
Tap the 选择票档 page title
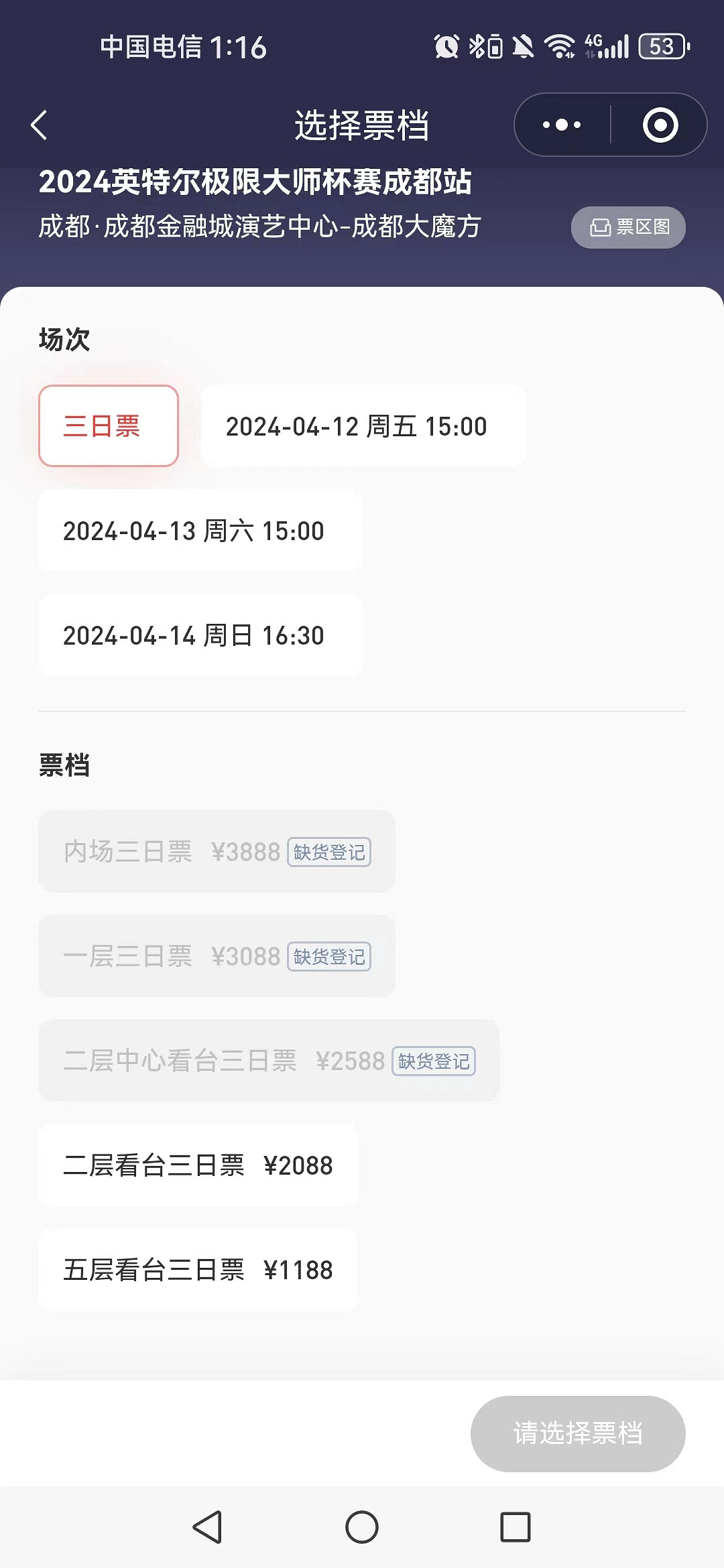click(362, 125)
